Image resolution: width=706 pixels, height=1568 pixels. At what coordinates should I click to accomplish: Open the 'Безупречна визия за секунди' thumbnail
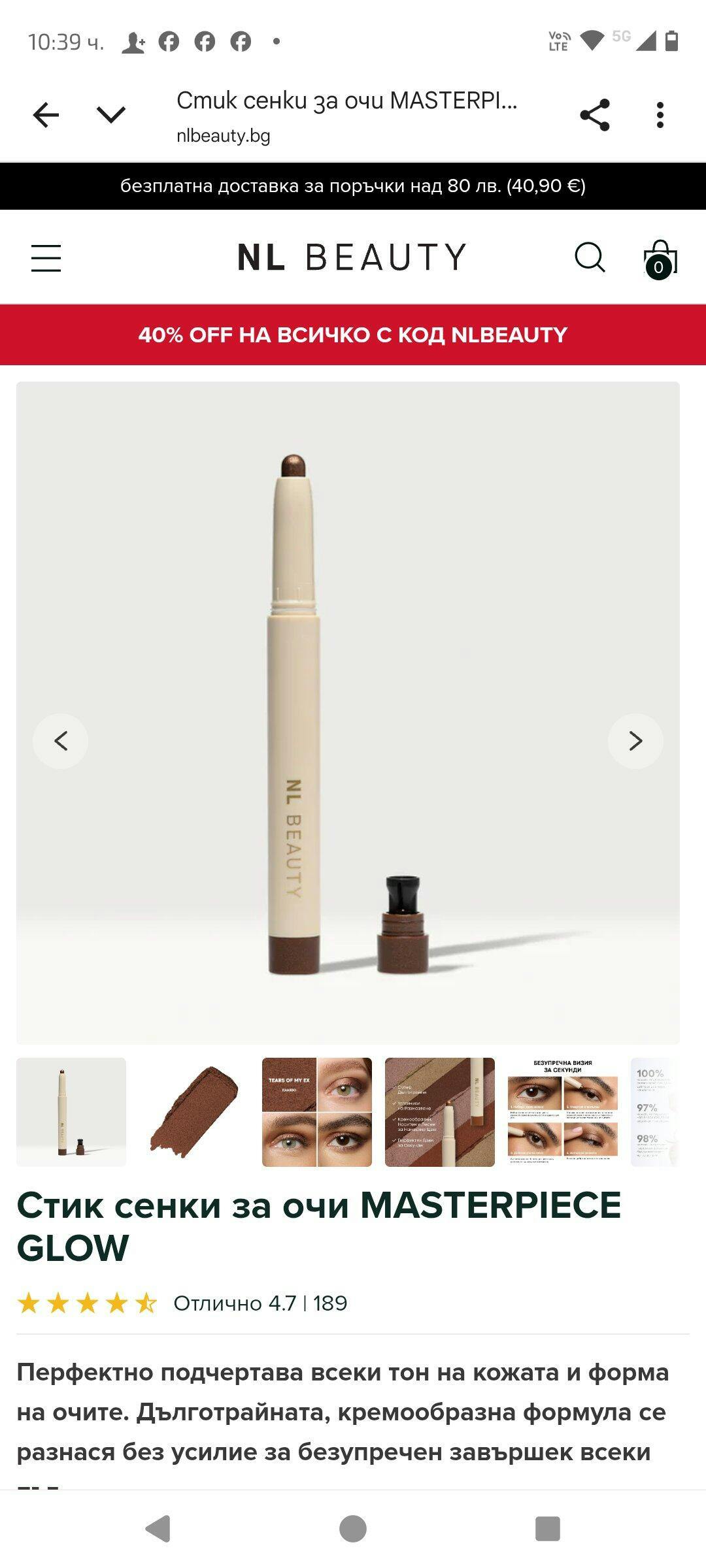(563, 1112)
